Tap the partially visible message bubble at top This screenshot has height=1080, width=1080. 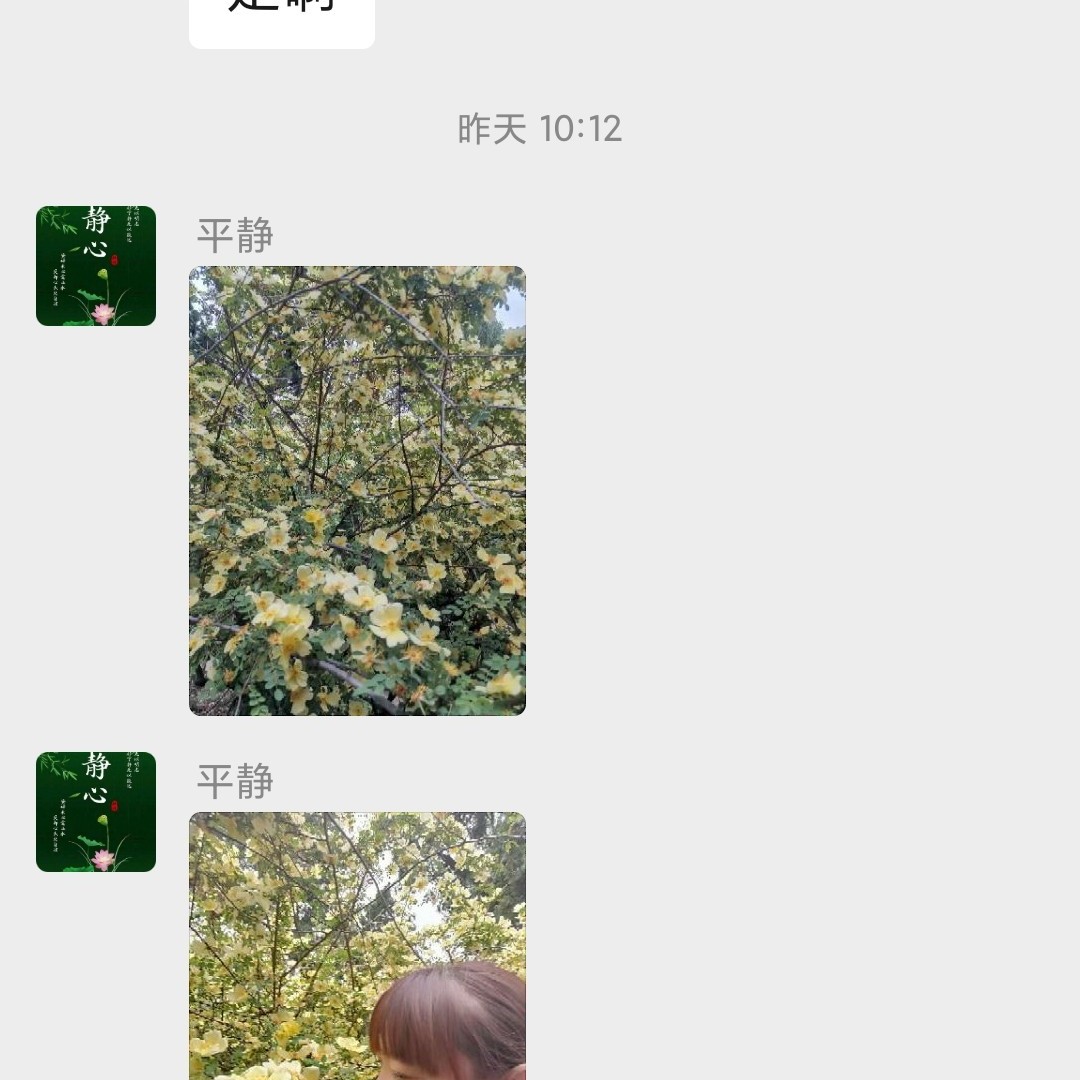pos(281,20)
